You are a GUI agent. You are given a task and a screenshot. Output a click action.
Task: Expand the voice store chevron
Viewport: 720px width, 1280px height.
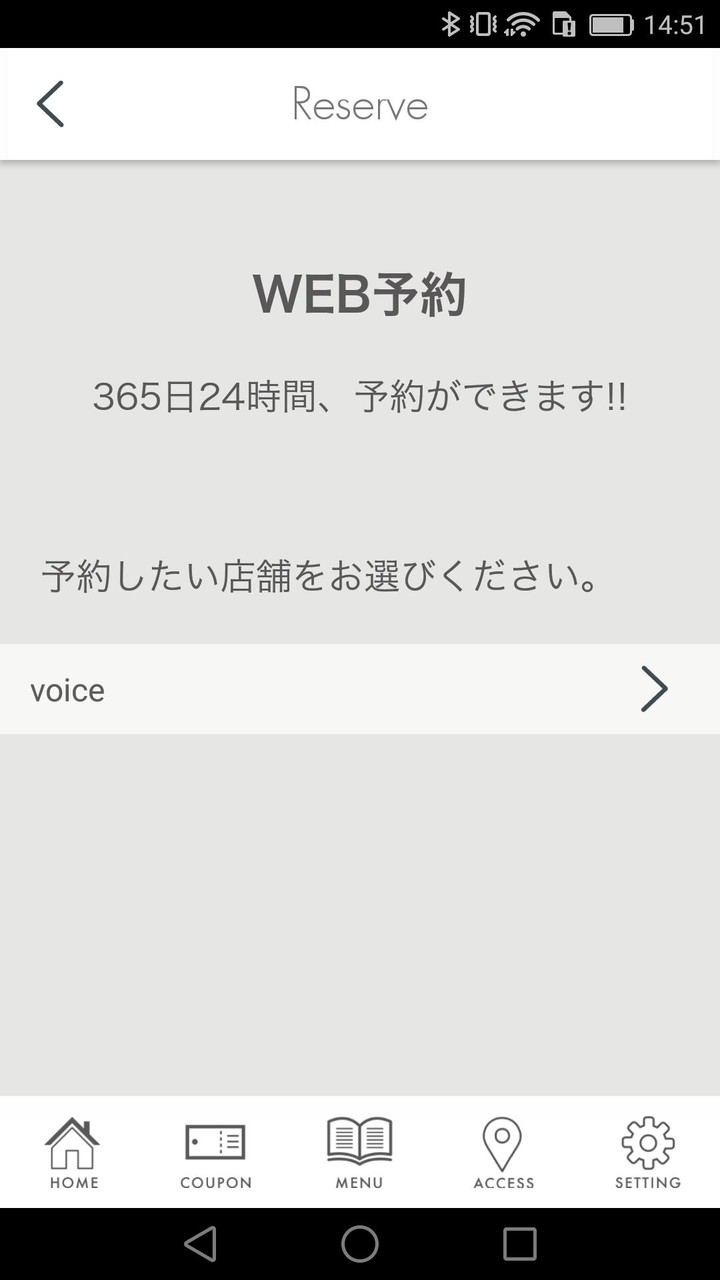pos(655,689)
